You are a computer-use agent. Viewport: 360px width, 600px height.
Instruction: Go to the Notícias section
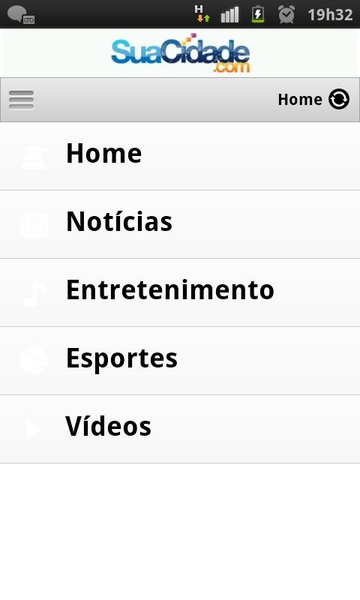pyautogui.click(x=180, y=224)
